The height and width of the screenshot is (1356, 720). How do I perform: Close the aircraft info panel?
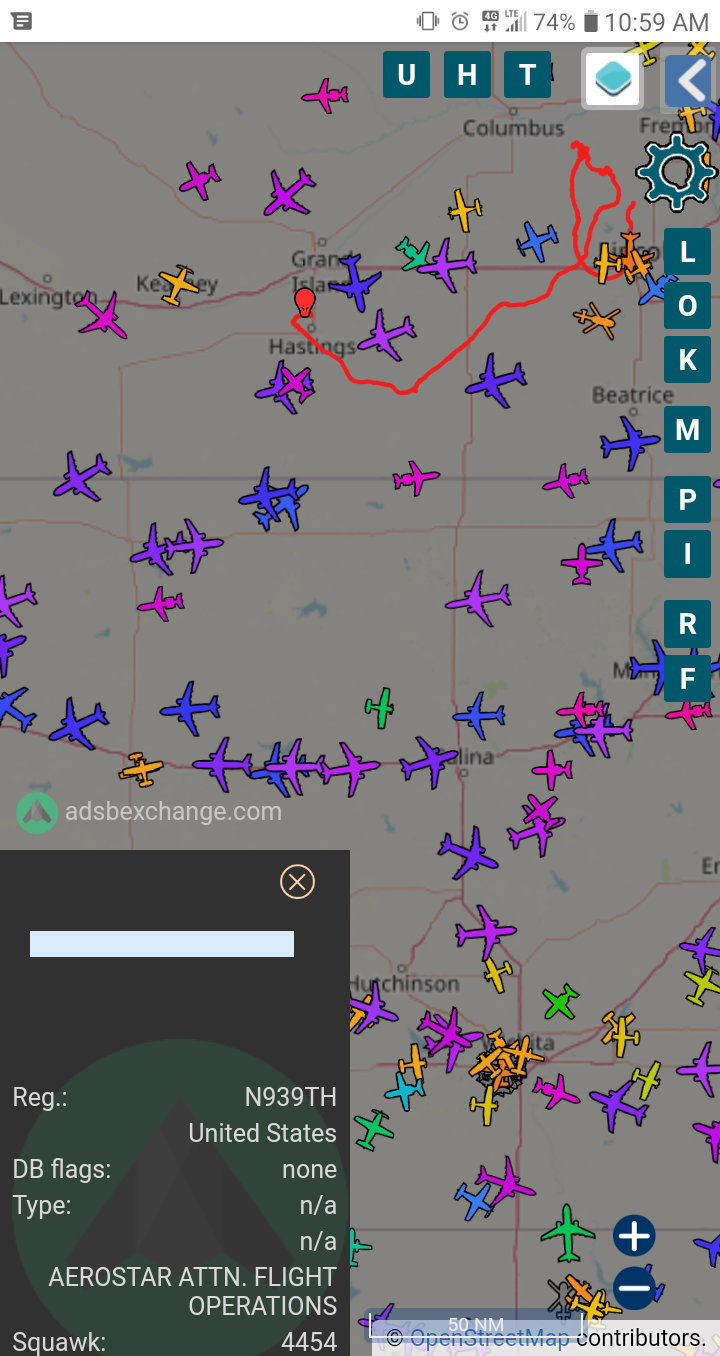(x=297, y=881)
